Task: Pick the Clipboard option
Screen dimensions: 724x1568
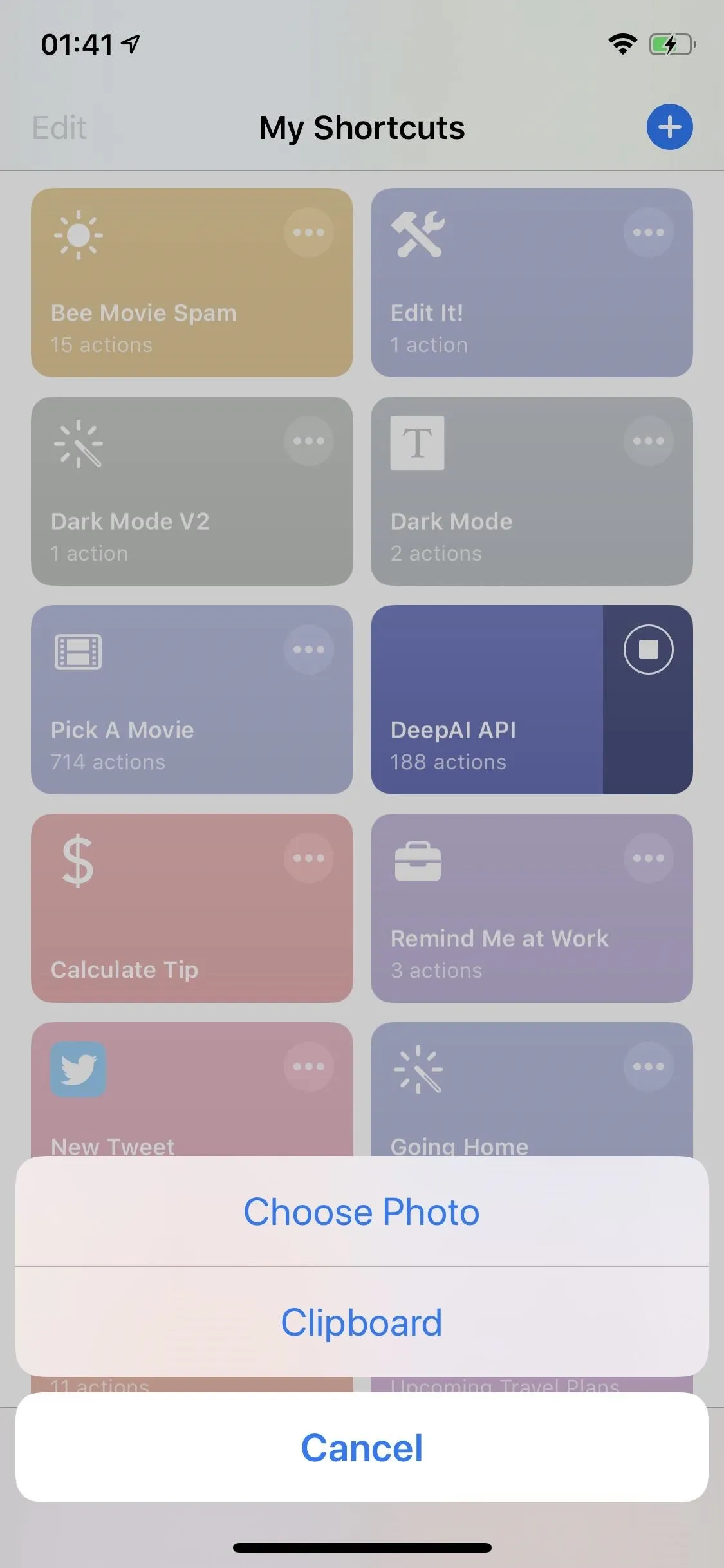Action: coord(362,1322)
